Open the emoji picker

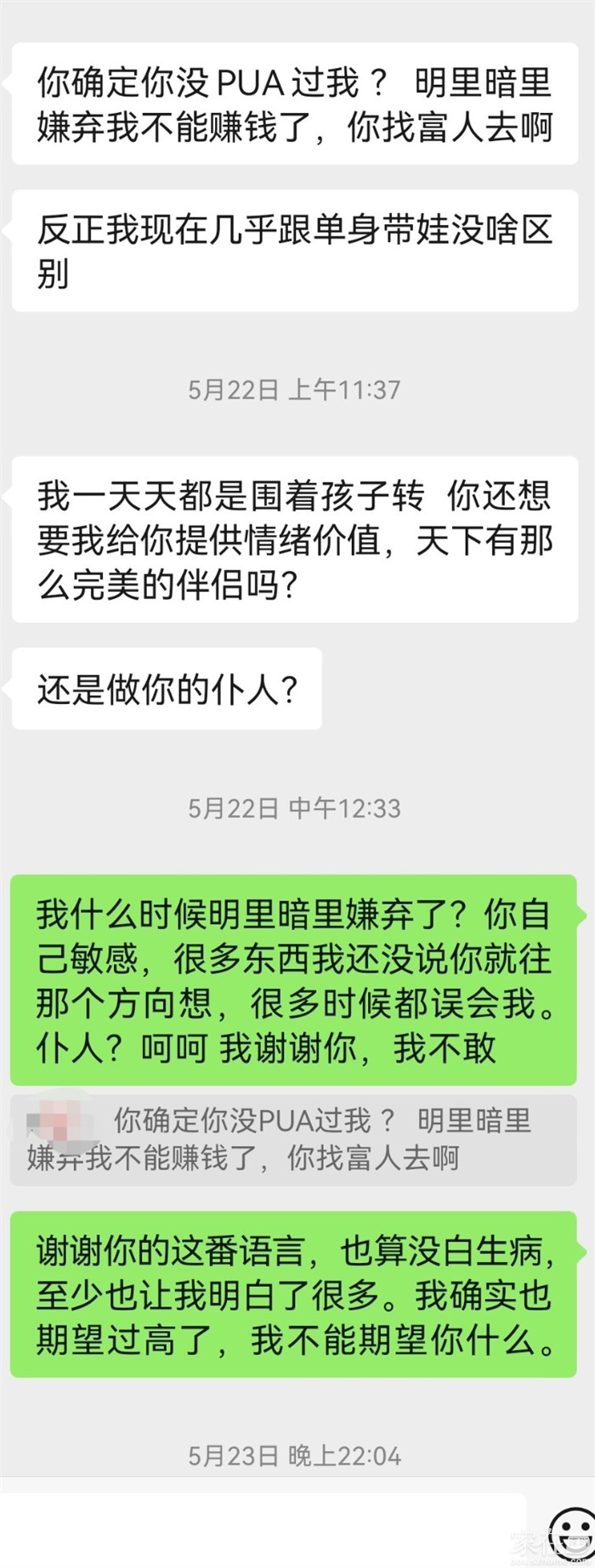(569, 1527)
